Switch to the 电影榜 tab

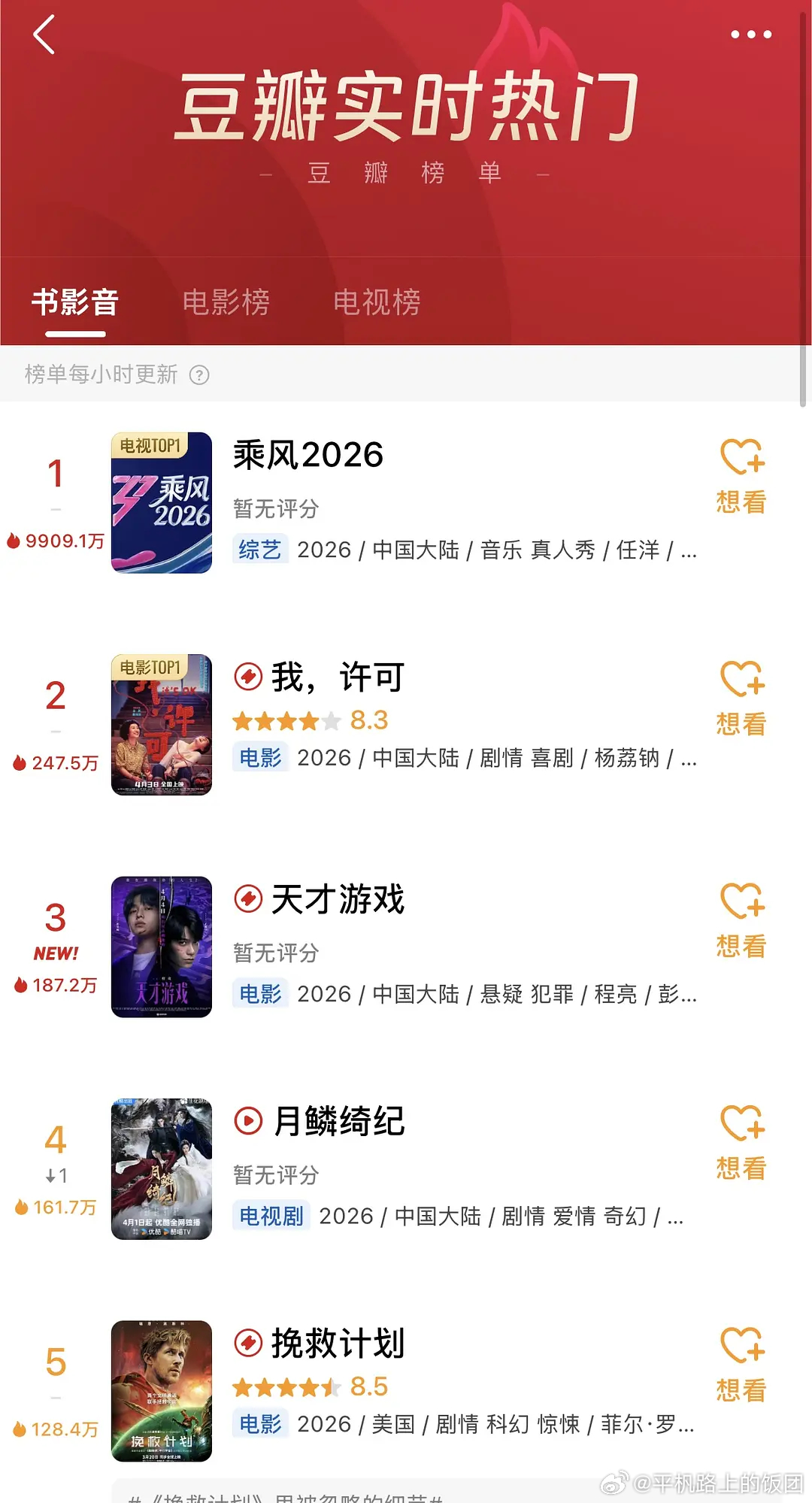click(226, 301)
